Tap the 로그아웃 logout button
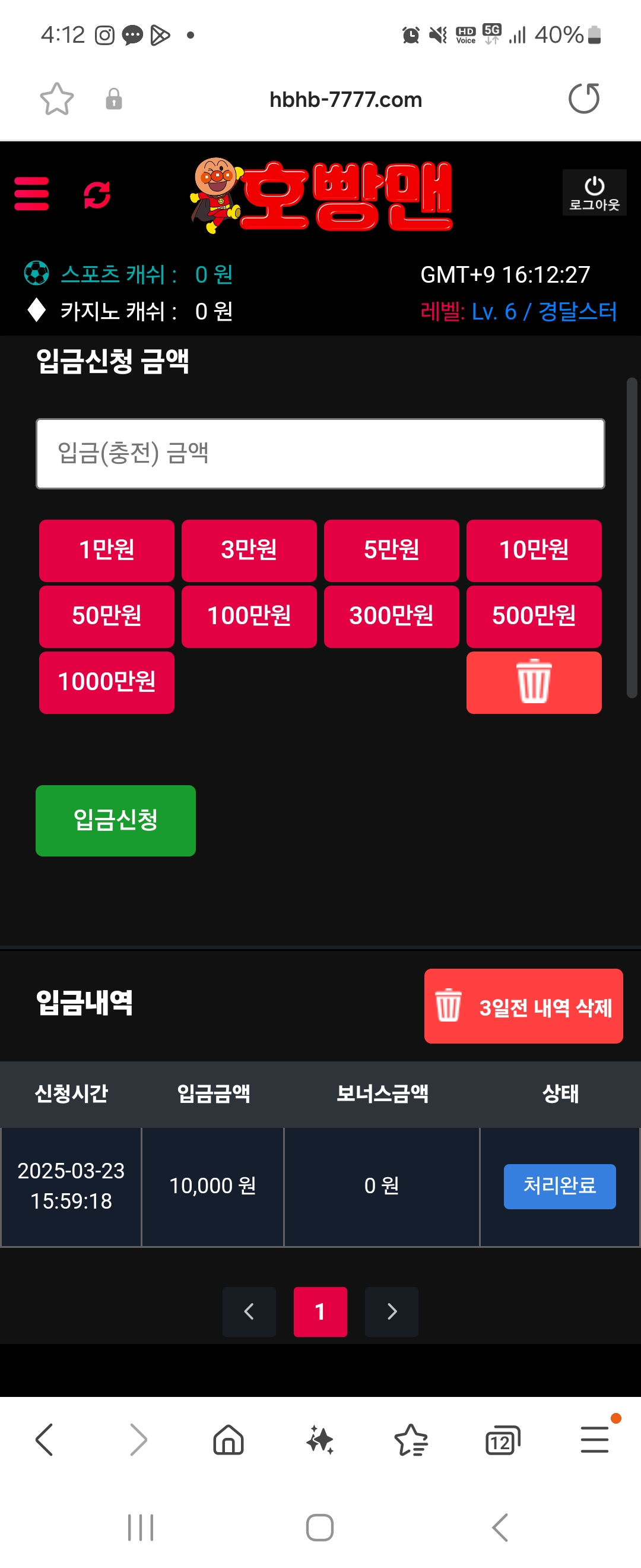641x1568 pixels. coord(594,193)
